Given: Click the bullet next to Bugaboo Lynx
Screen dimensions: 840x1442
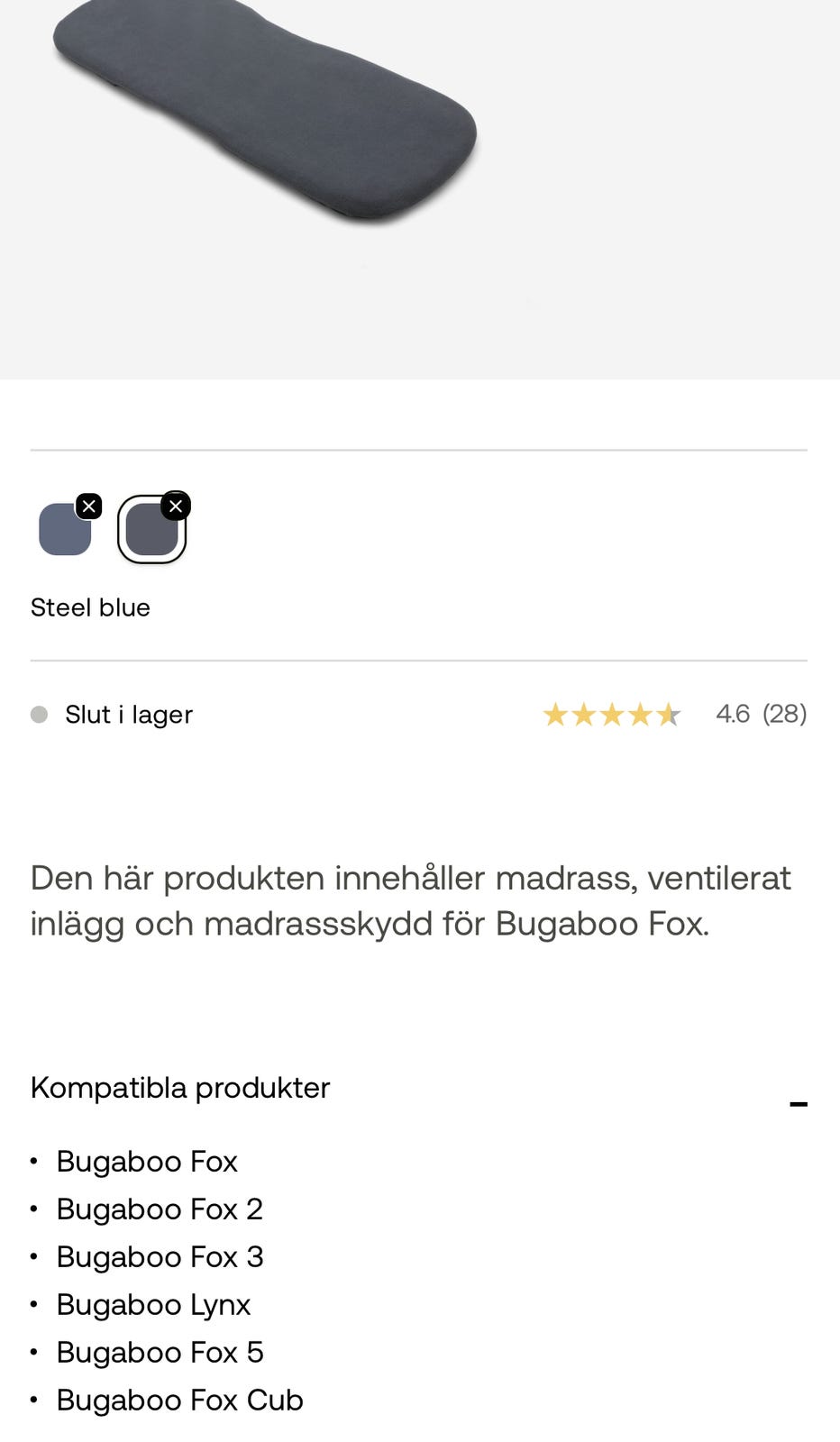Looking at the screenshot, I should (x=34, y=1302).
